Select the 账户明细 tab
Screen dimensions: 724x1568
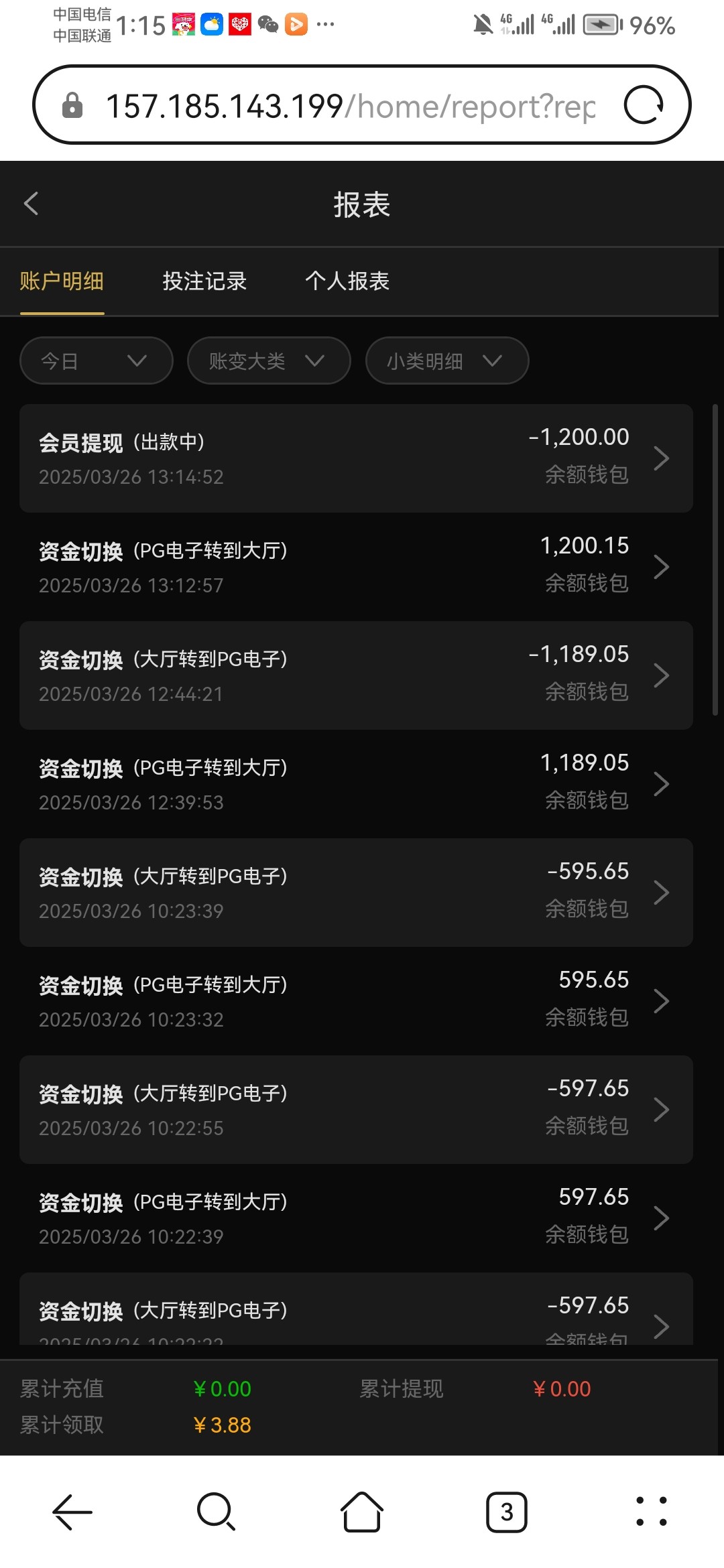[62, 281]
